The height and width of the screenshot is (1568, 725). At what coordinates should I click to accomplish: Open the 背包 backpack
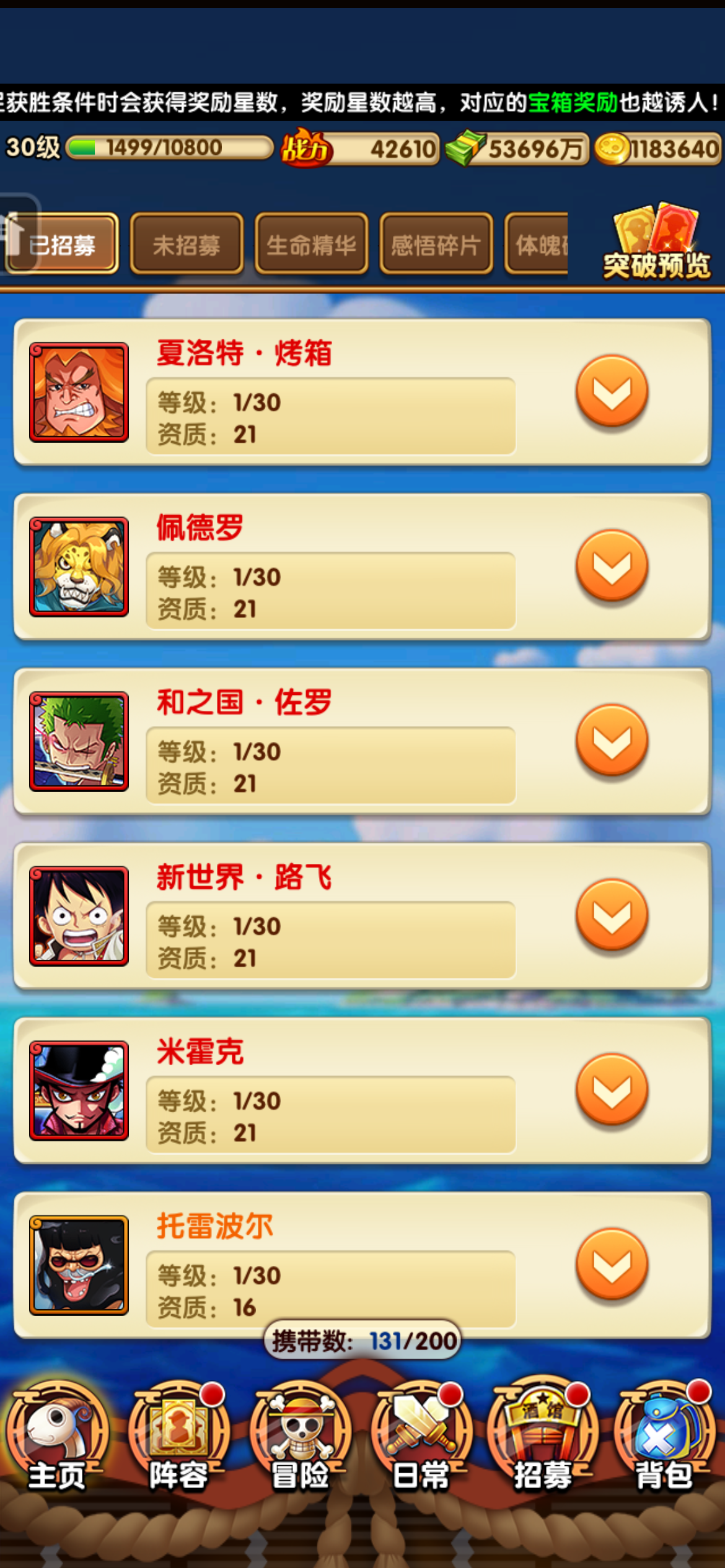664,1438
